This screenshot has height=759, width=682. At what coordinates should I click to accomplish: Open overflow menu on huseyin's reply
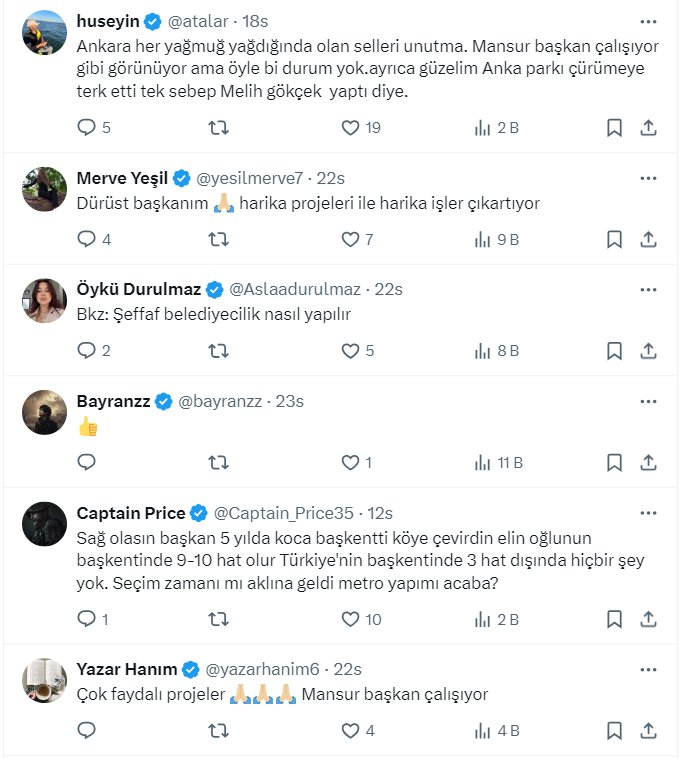[648, 20]
